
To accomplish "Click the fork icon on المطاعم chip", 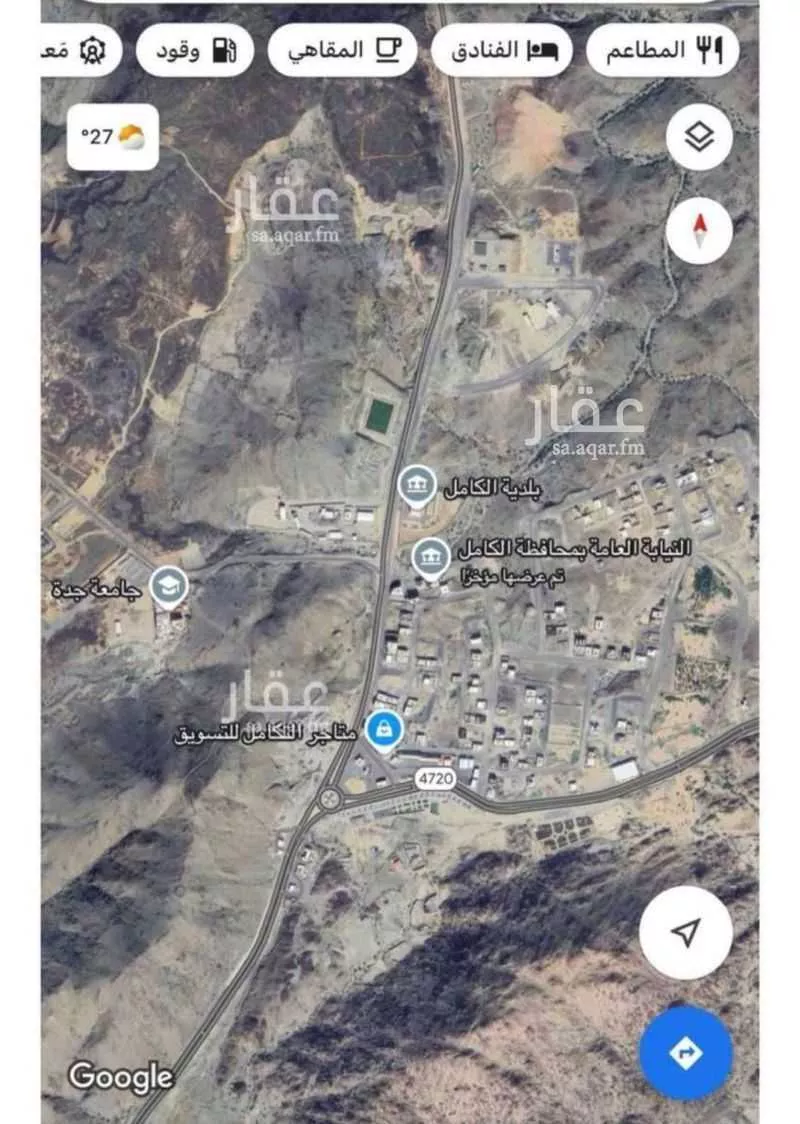I will 710,47.
